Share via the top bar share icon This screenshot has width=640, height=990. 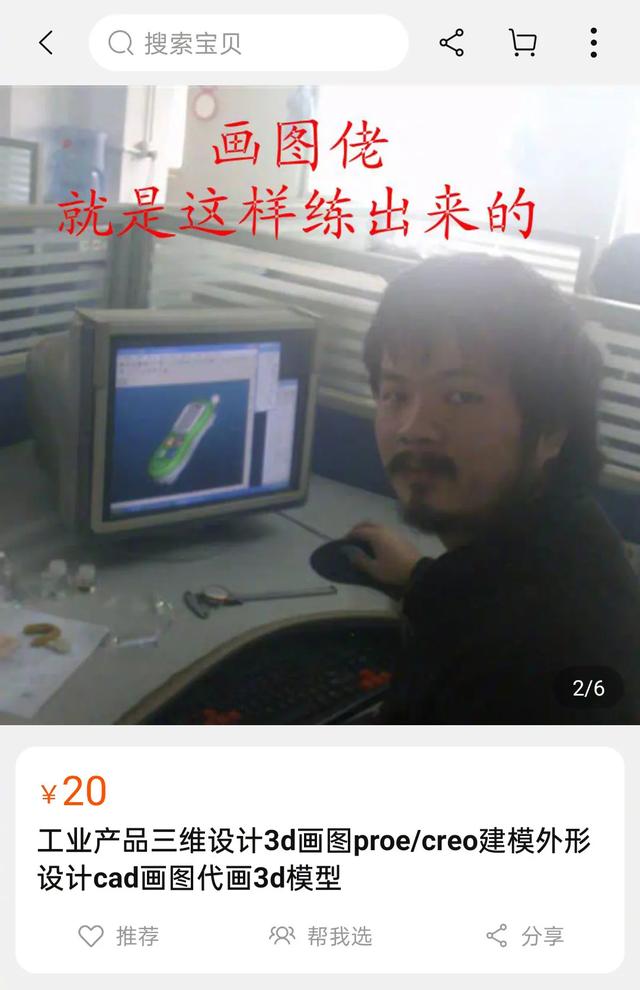(x=451, y=43)
